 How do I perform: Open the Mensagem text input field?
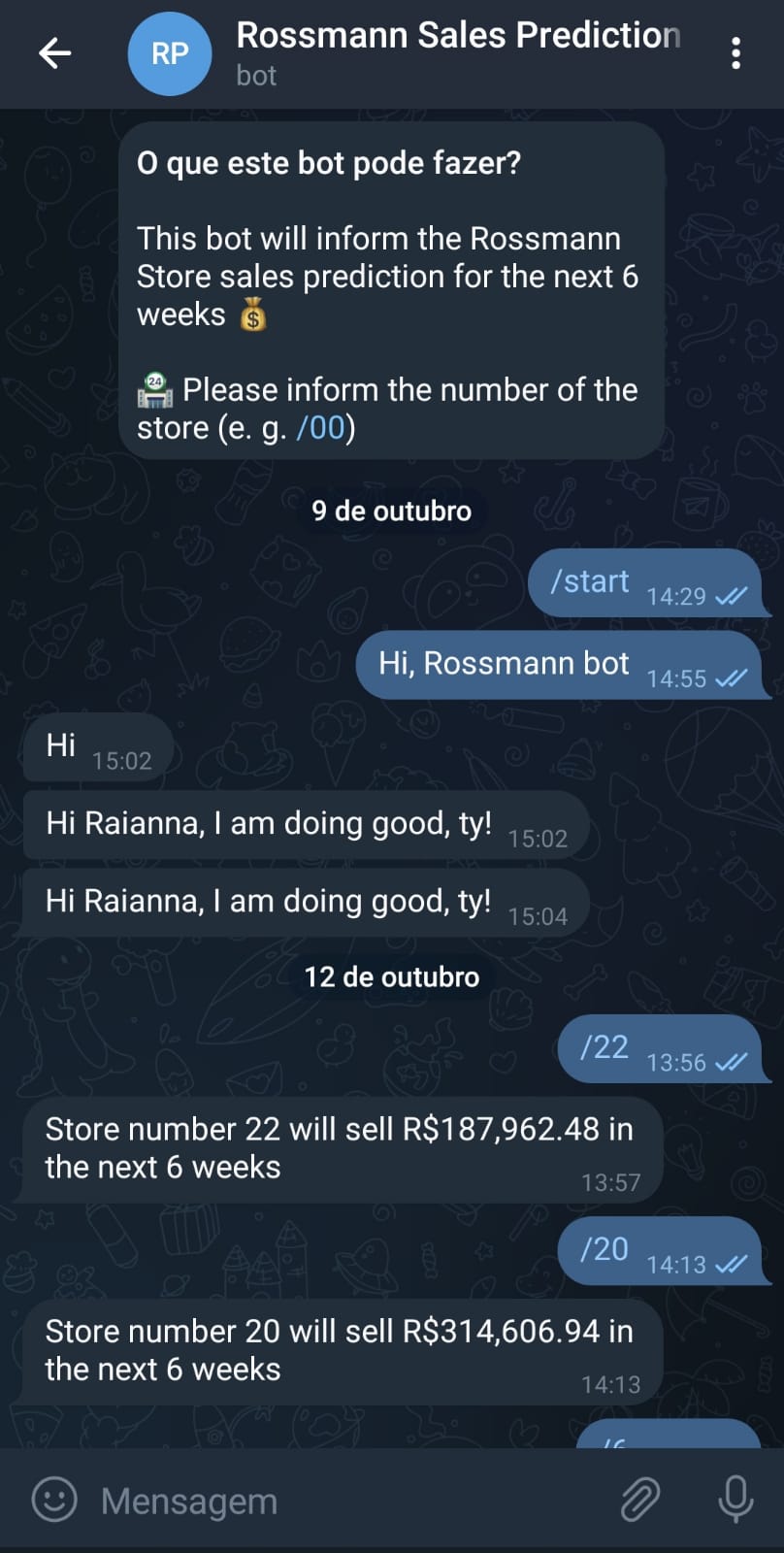pyautogui.click(x=187, y=1500)
